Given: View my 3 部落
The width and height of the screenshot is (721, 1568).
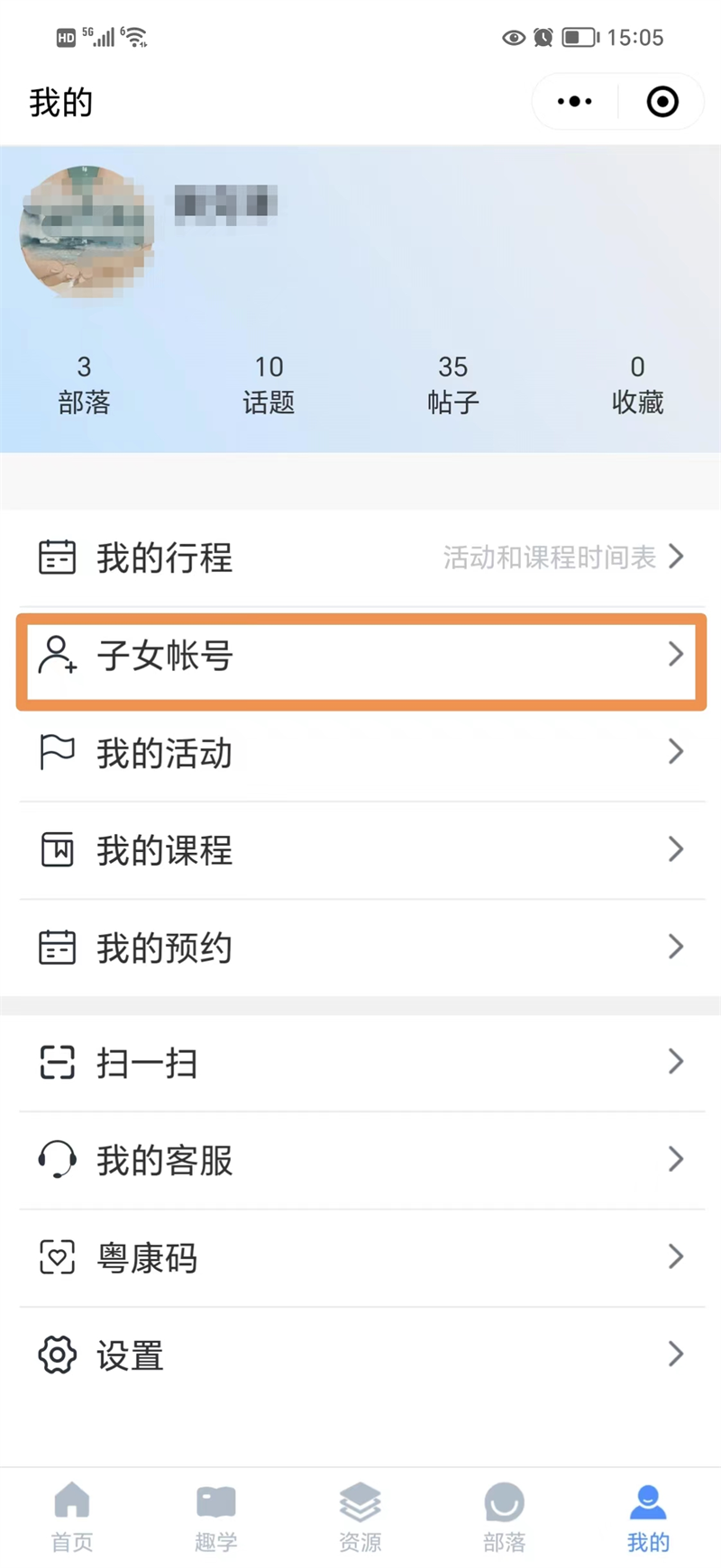Looking at the screenshot, I should (x=85, y=385).
